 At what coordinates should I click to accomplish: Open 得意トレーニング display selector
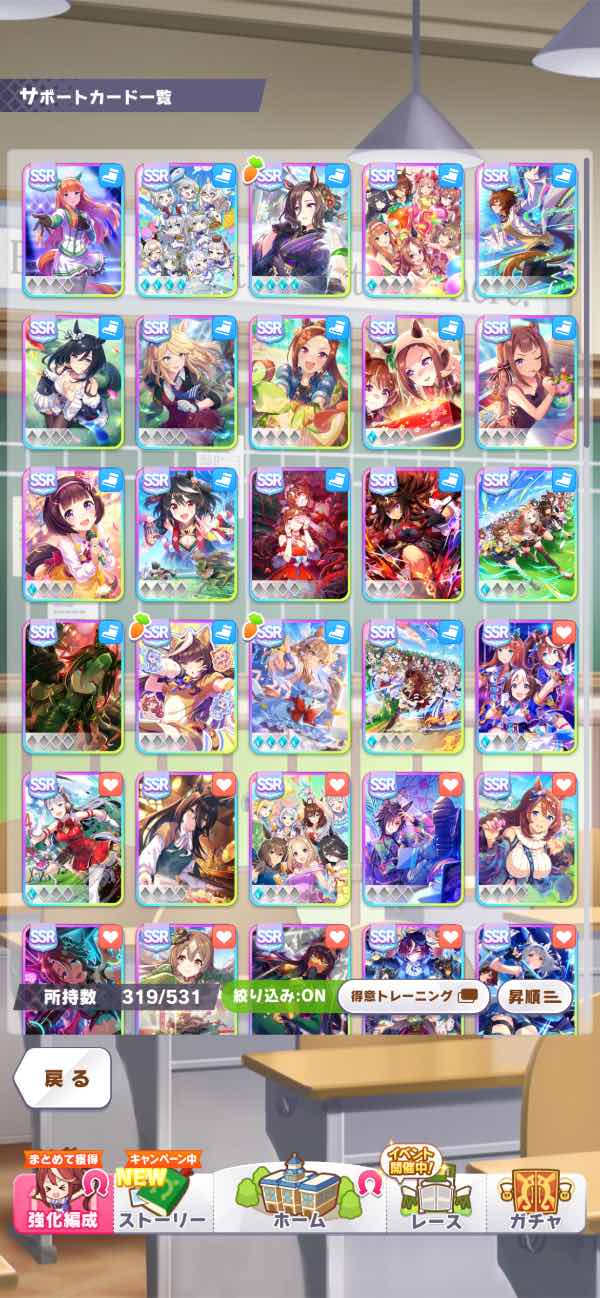click(413, 996)
